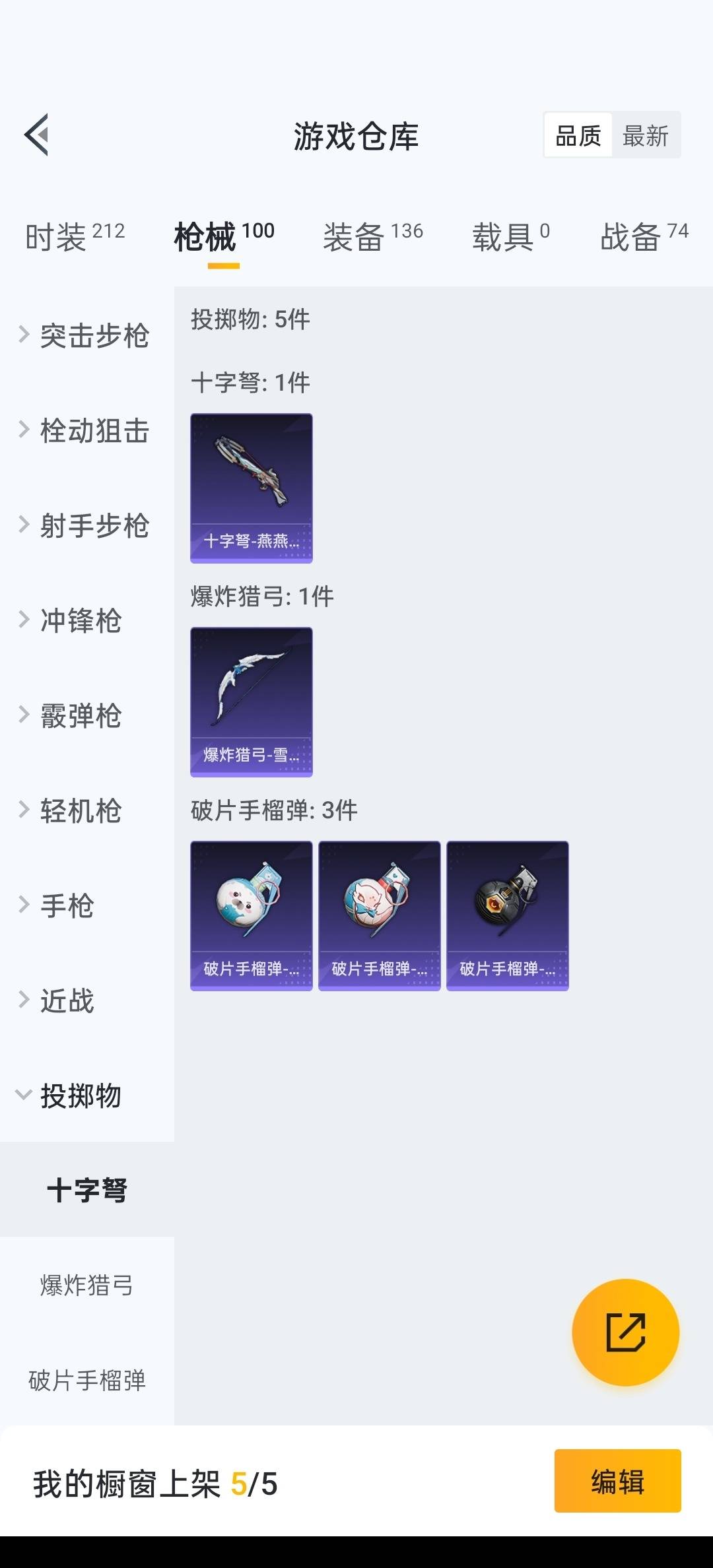The image size is (713, 1568).
Task: Sort by 品质
Action: click(578, 136)
